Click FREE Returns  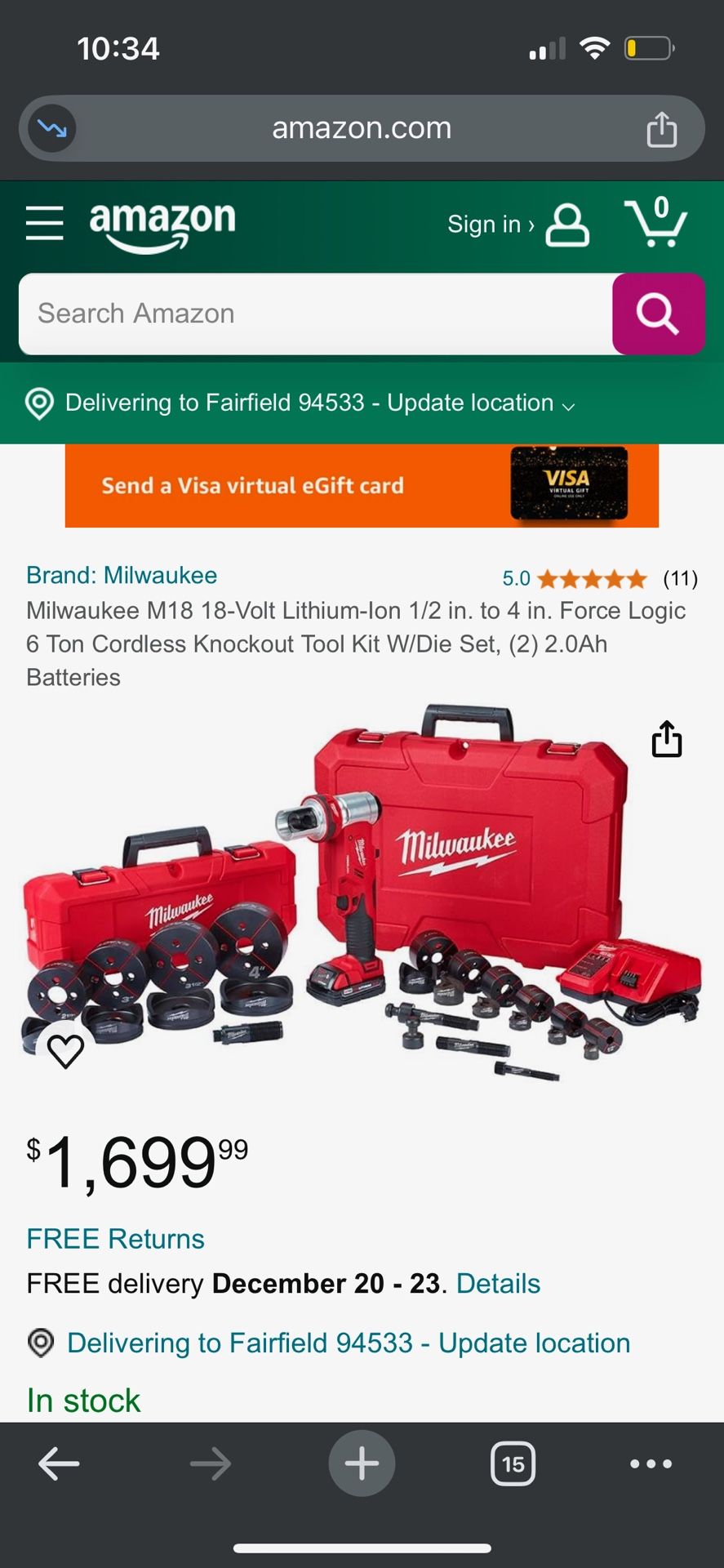pos(115,1238)
